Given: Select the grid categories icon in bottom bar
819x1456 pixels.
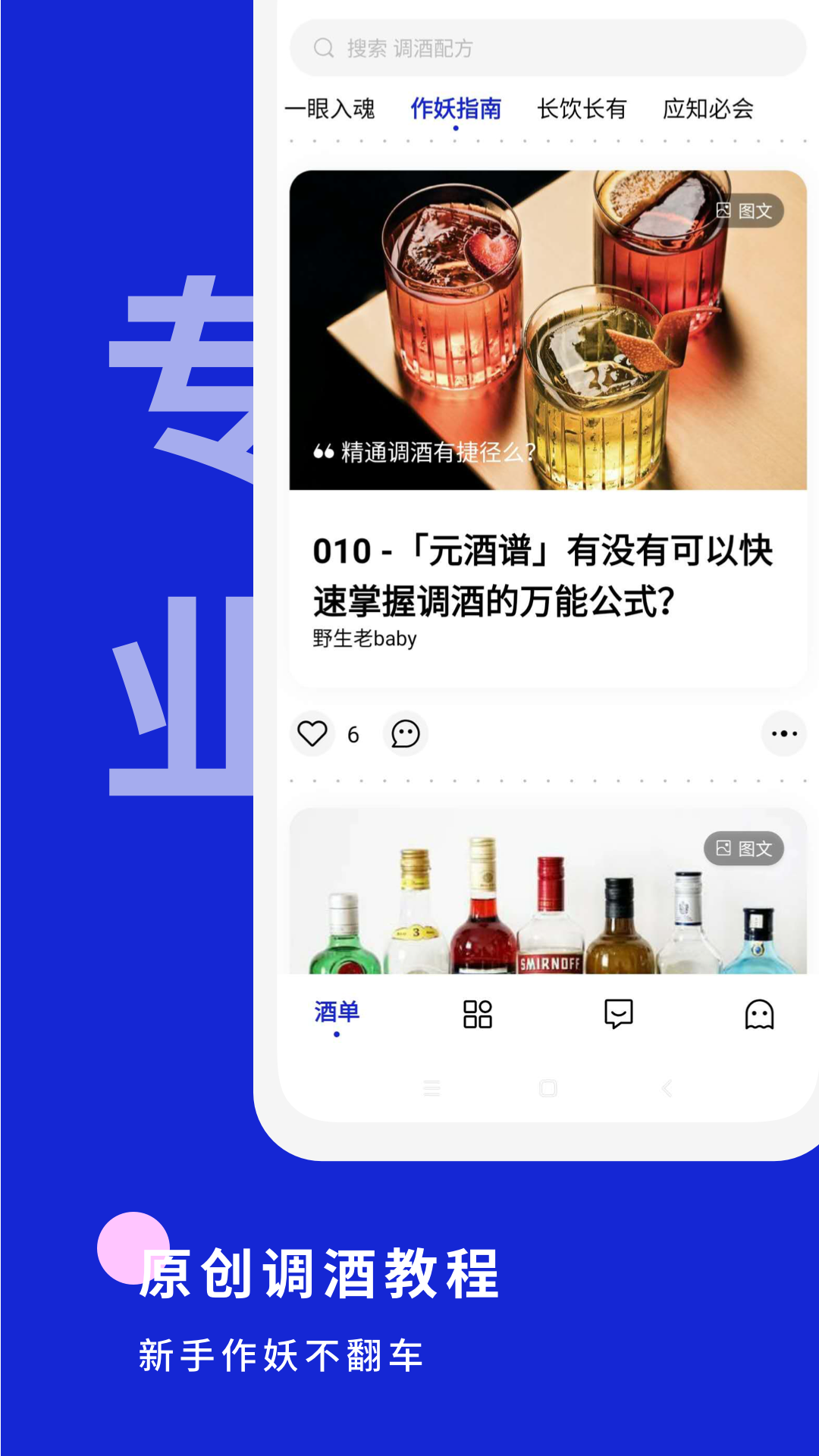Looking at the screenshot, I should pyautogui.click(x=478, y=1013).
